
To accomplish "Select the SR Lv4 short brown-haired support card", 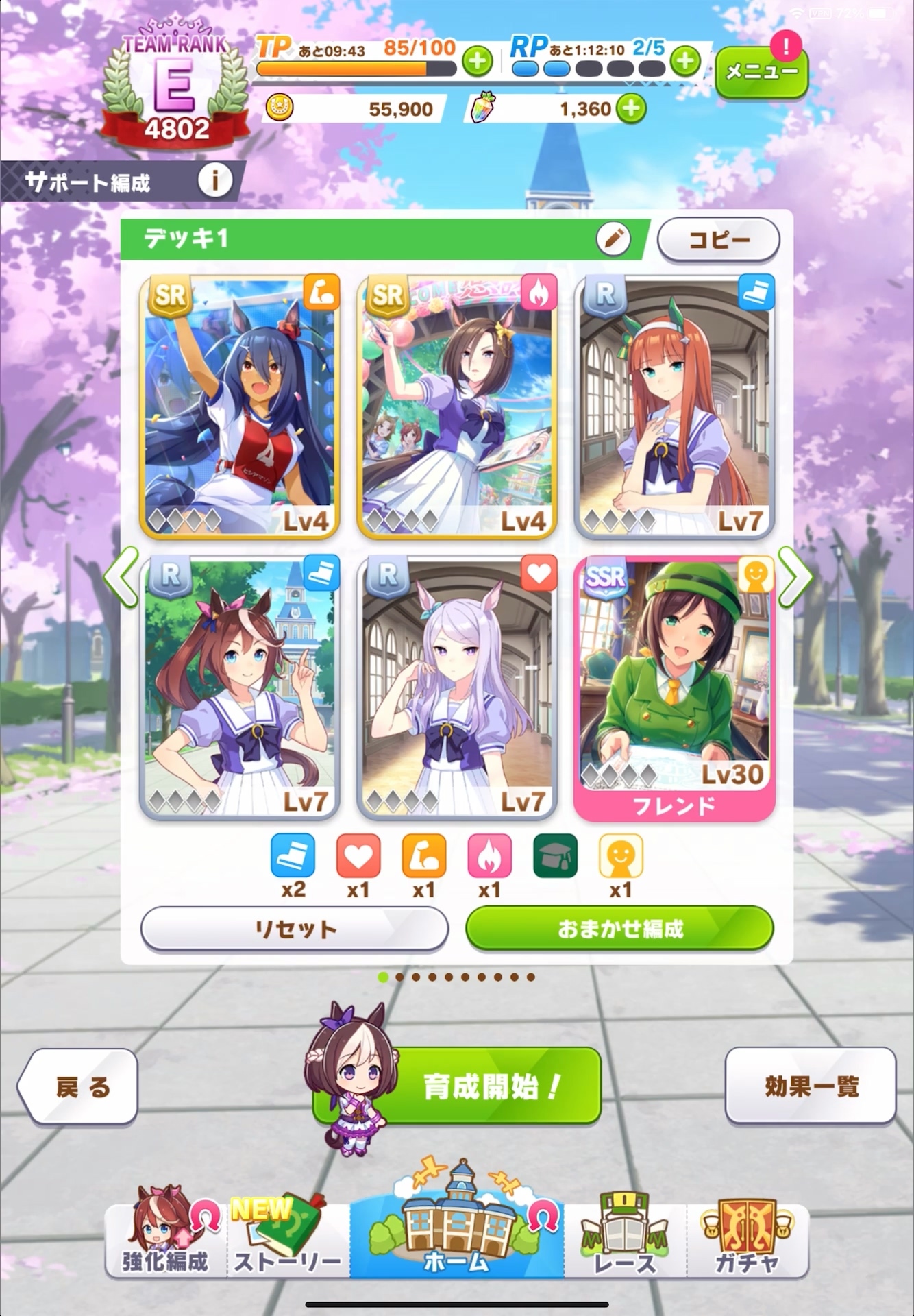I will point(457,406).
